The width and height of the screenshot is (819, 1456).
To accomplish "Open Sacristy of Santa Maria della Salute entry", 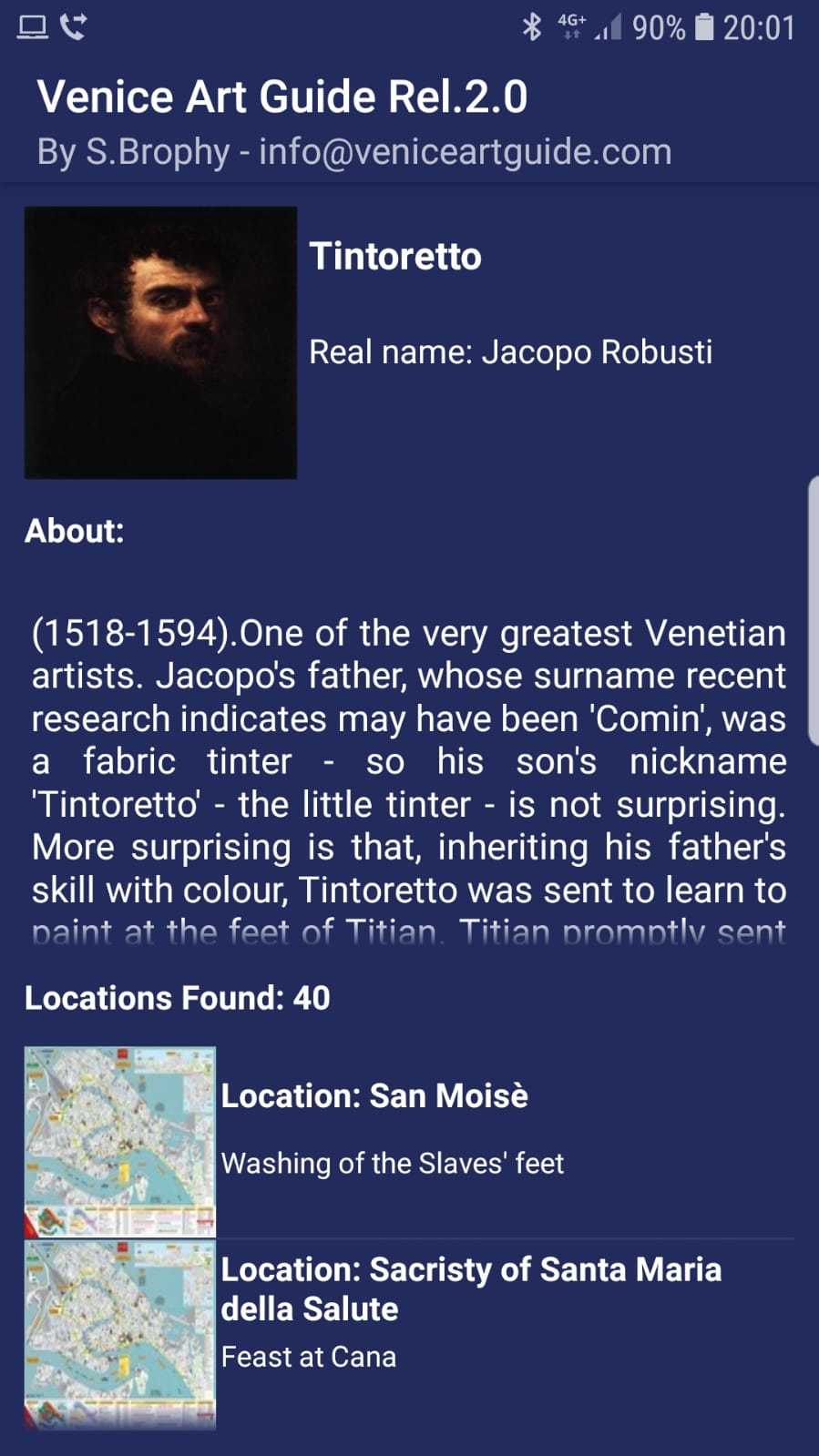I will (x=409, y=1335).
